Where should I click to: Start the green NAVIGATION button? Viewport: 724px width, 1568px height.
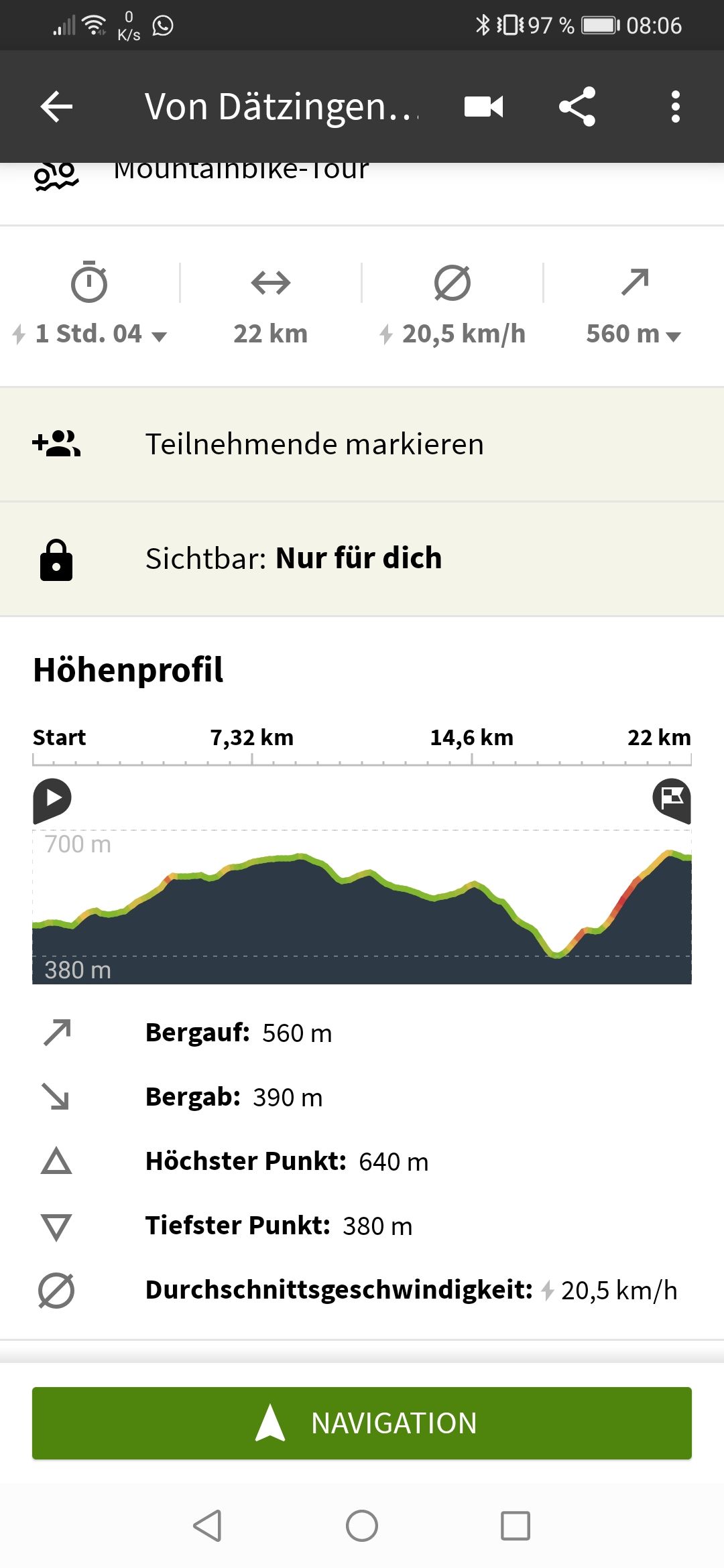click(x=362, y=1423)
